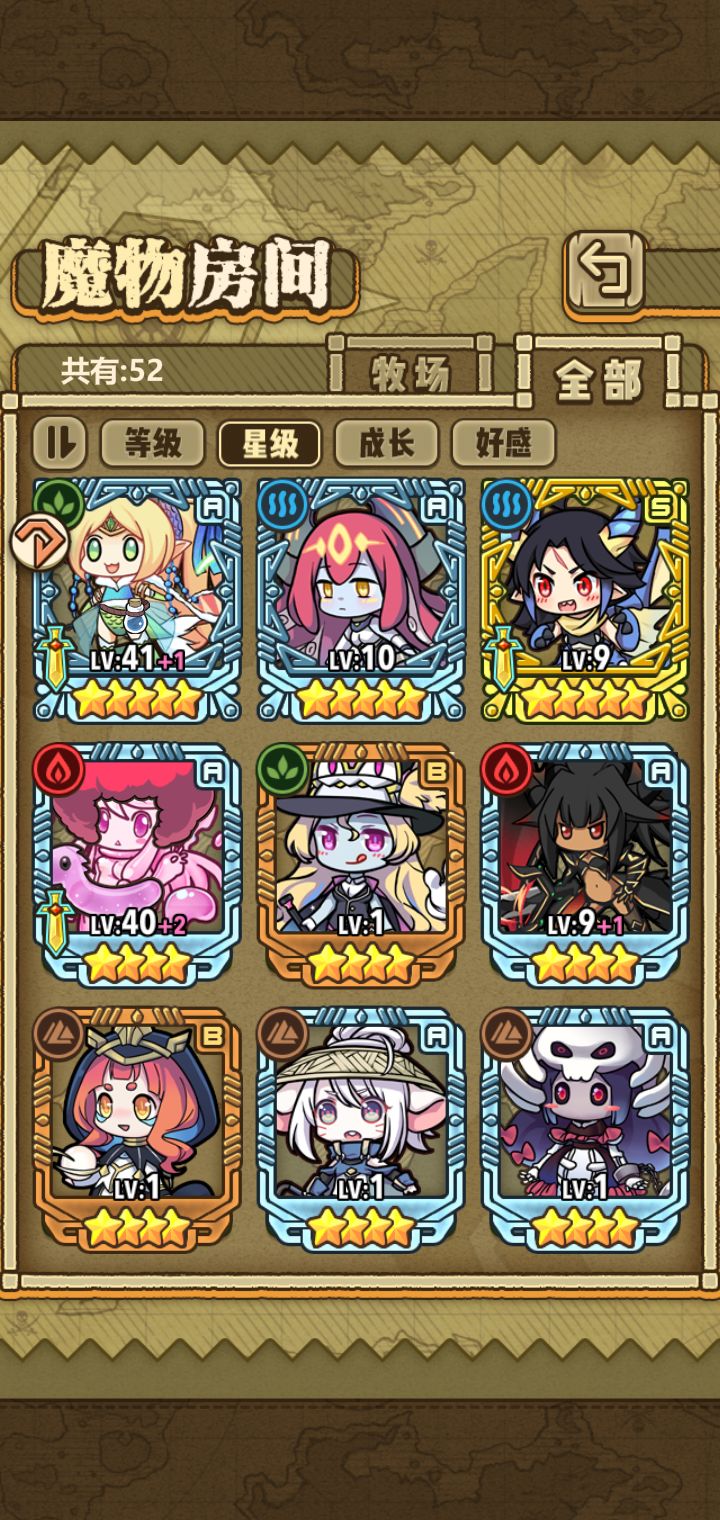Select the S-rank LV:9 dragon monster
720x1520 pixels.
point(585,599)
